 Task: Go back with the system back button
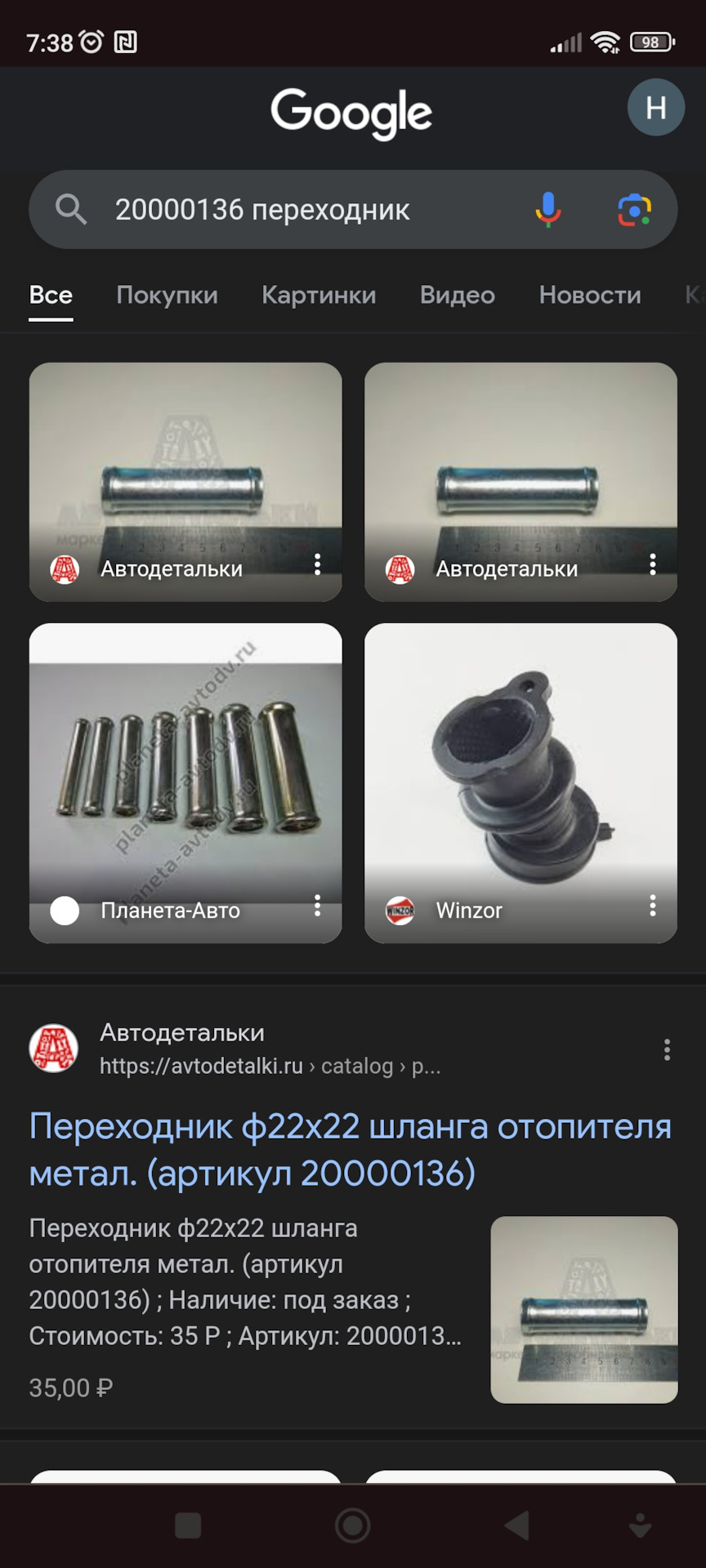[x=516, y=1525]
